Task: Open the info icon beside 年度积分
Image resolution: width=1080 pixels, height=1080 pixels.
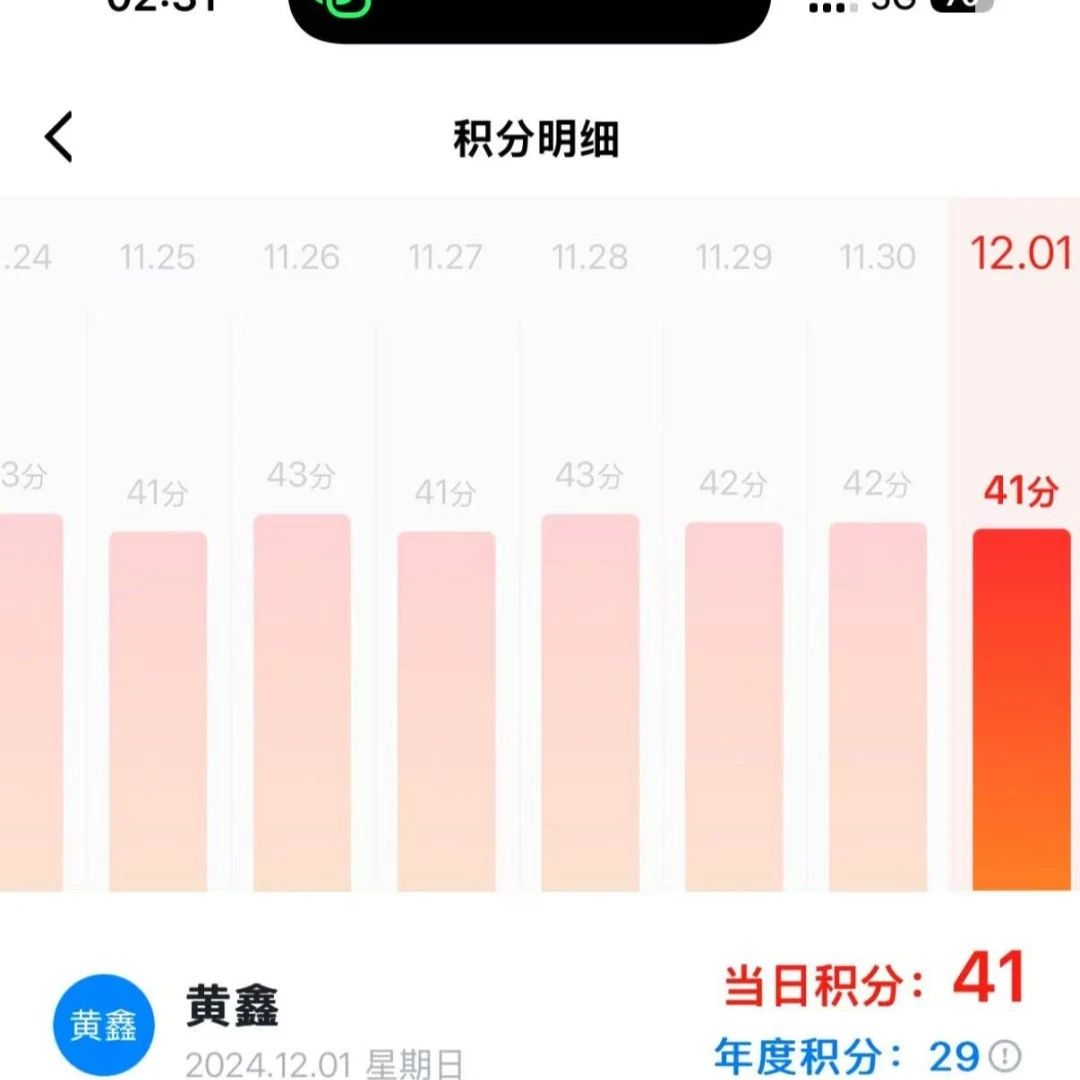Action: (1004, 1055)
